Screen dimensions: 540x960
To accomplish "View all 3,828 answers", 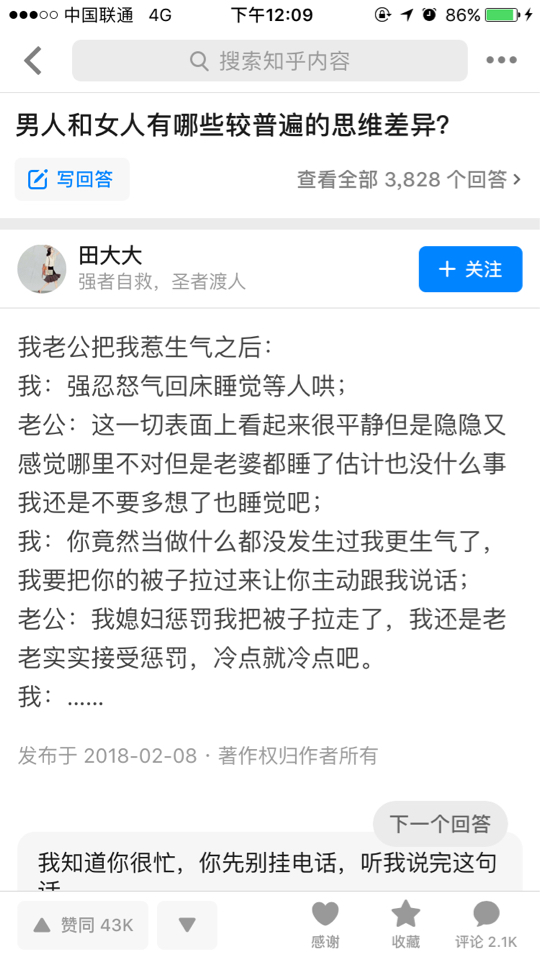I will [409, 179].
